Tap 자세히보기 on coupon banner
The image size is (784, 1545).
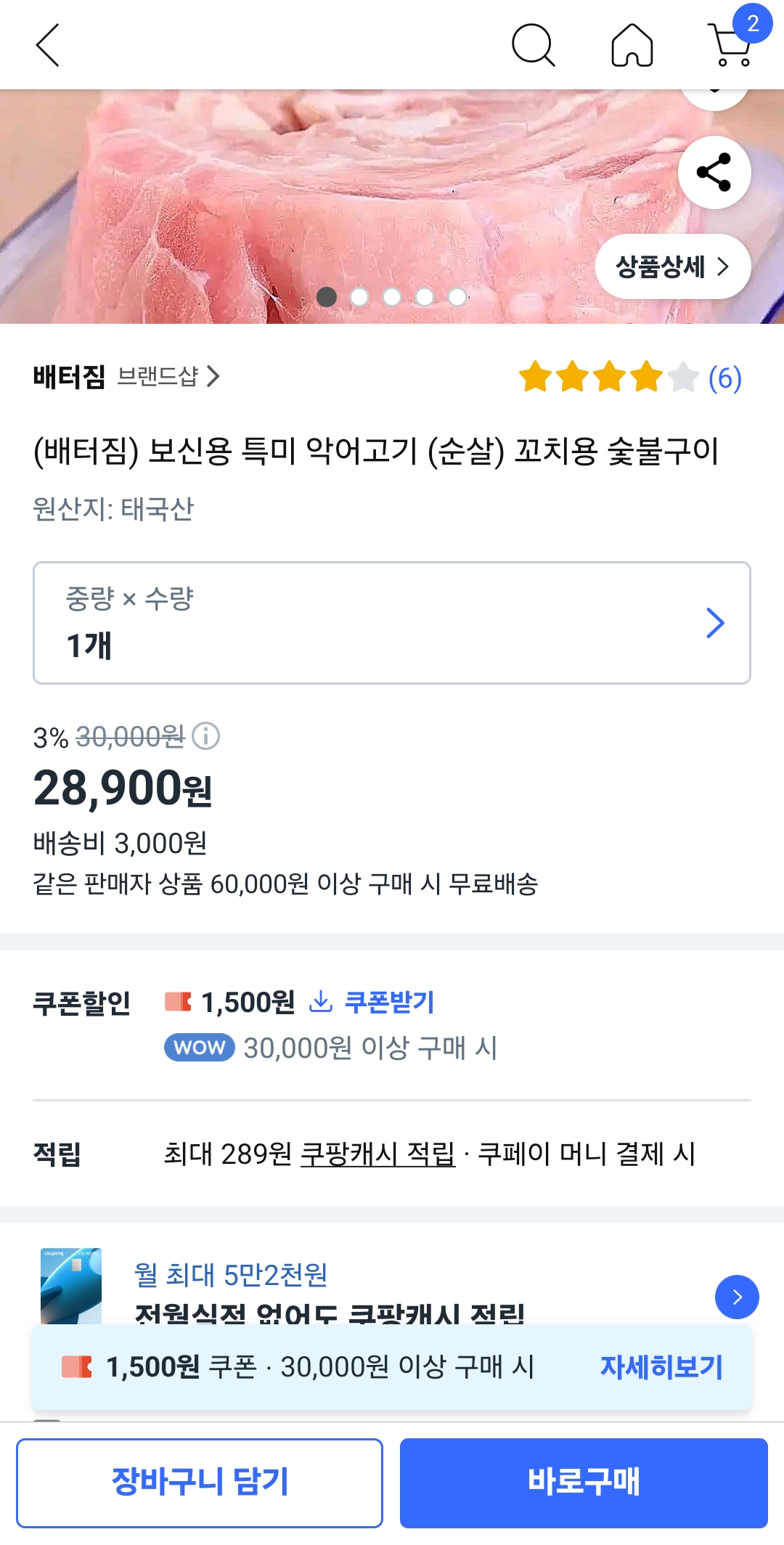tap(661, 1367)
